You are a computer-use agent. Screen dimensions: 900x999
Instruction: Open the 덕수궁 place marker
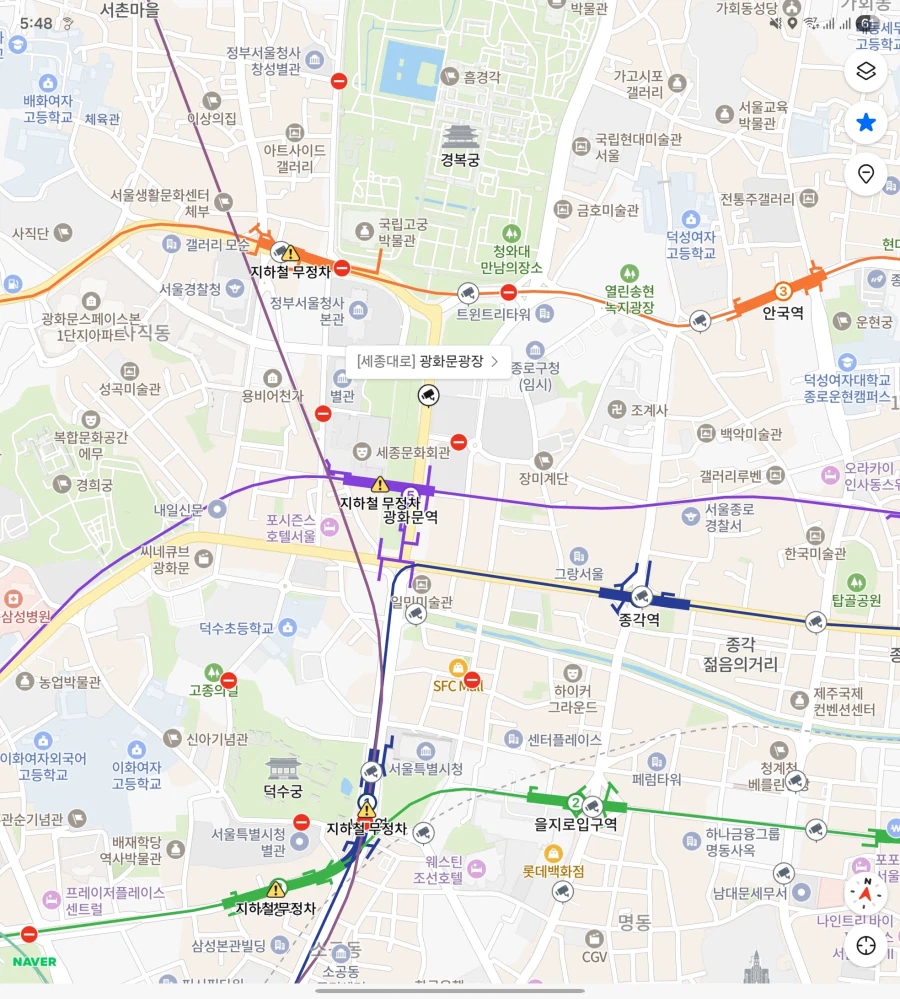point(282,769)
